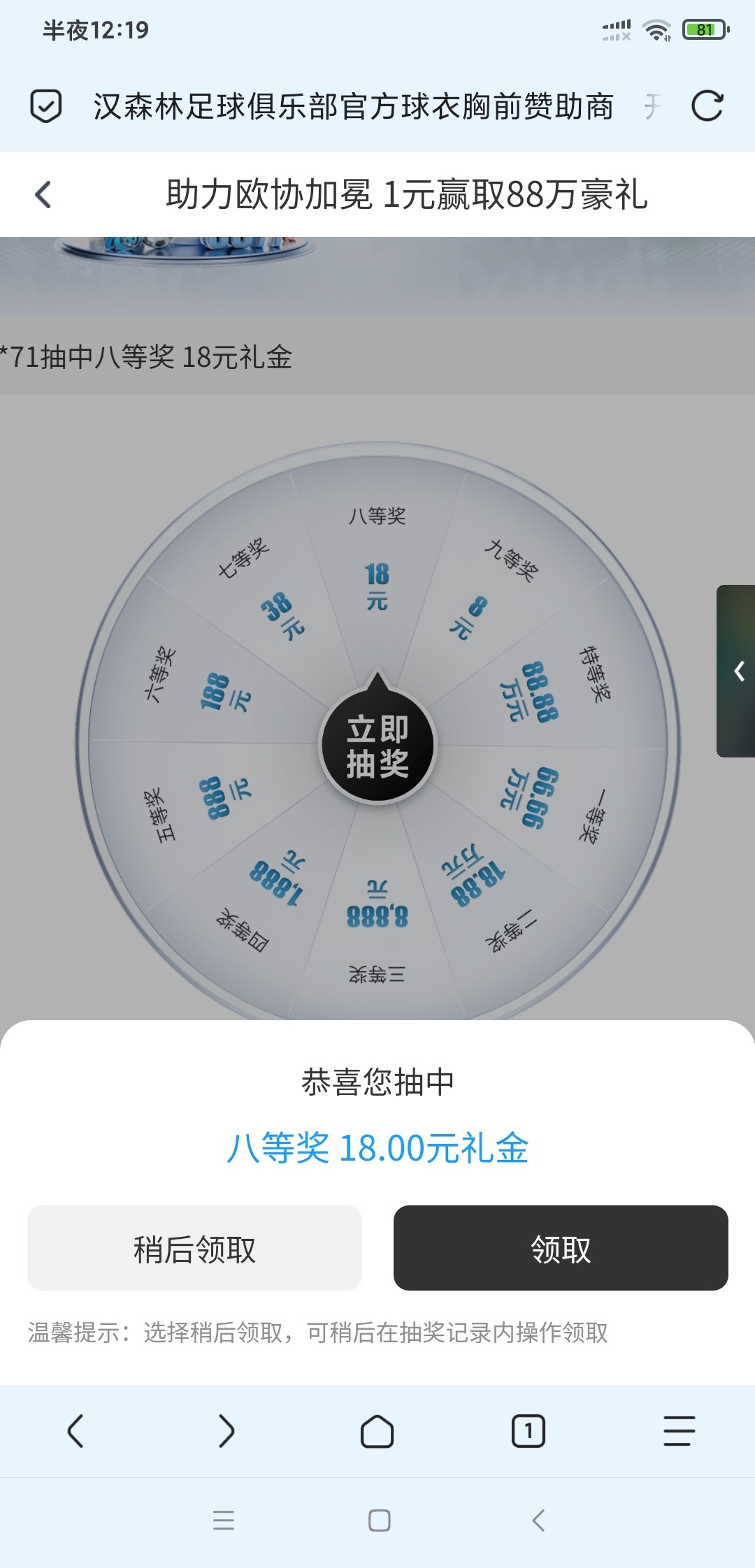Tap the 立即抽奖 wheel center button
This screenshot has width=755, height=1568.
[377, 746]
